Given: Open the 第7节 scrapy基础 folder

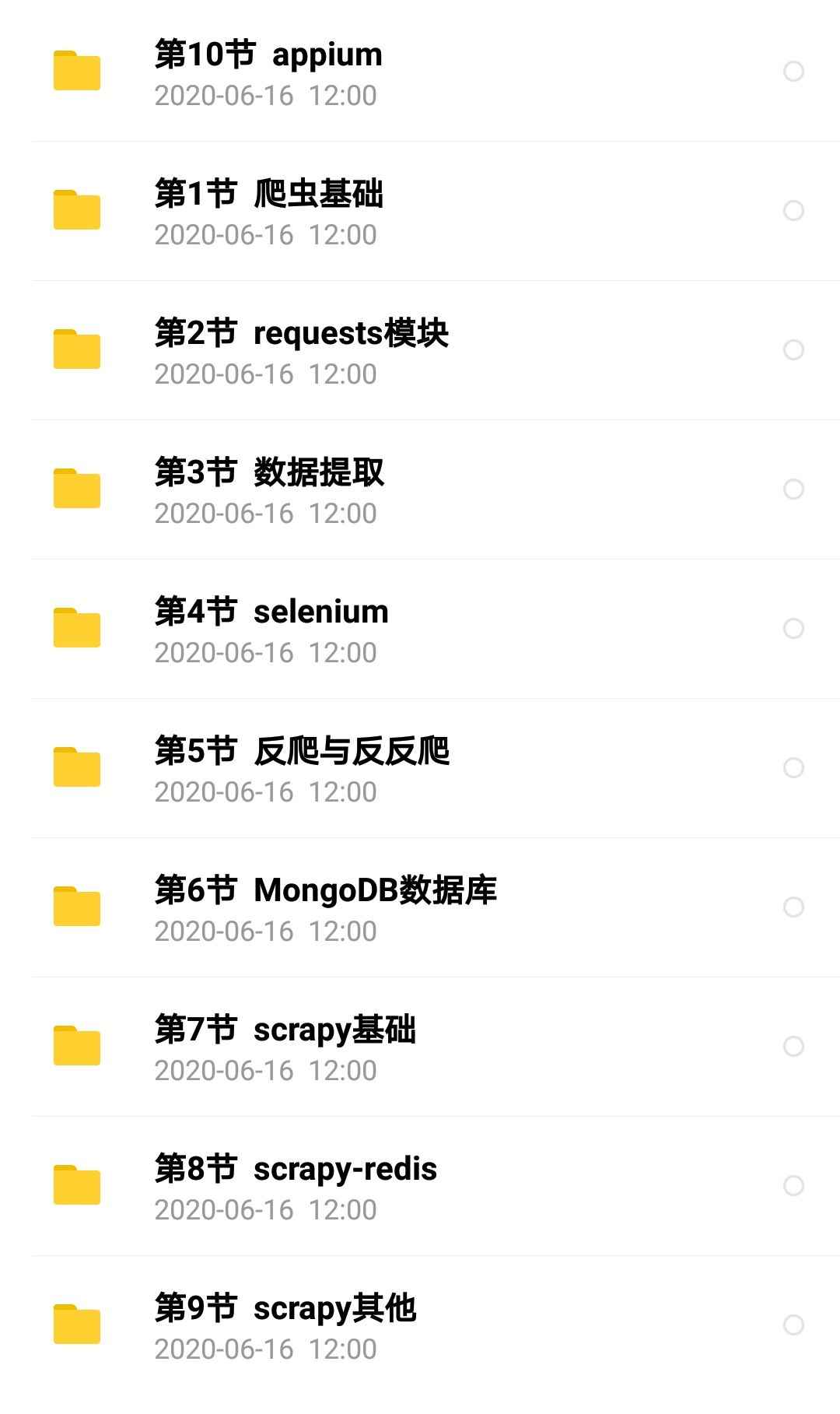Looking at the screenshot, I should [x=285, y=1047].
